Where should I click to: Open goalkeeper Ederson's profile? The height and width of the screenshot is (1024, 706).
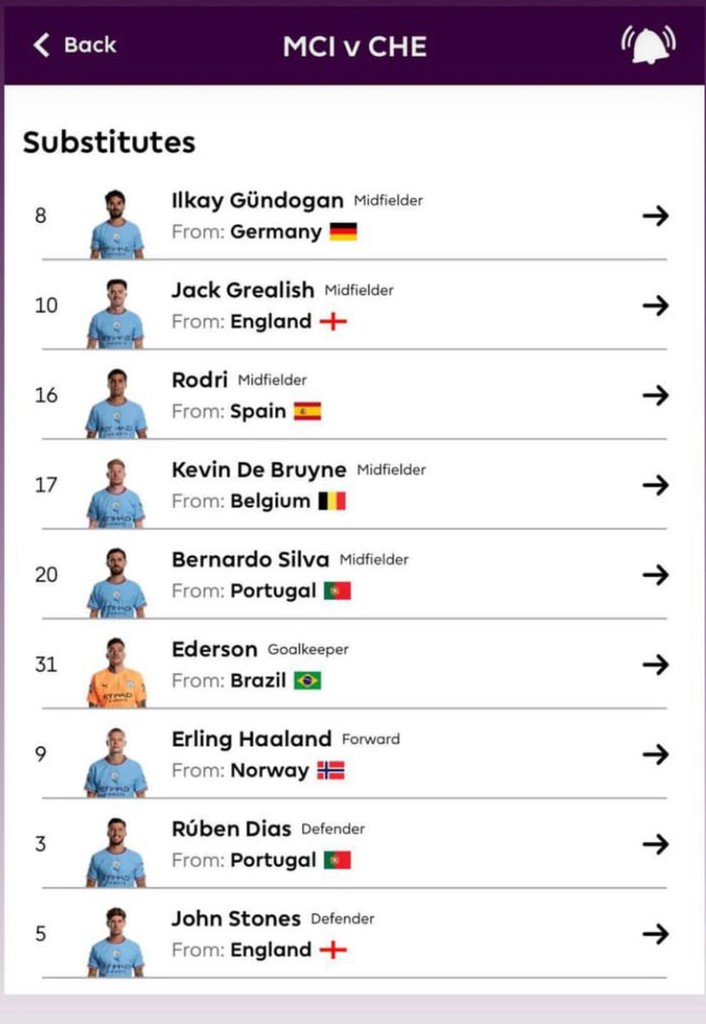tap(655, 665)
